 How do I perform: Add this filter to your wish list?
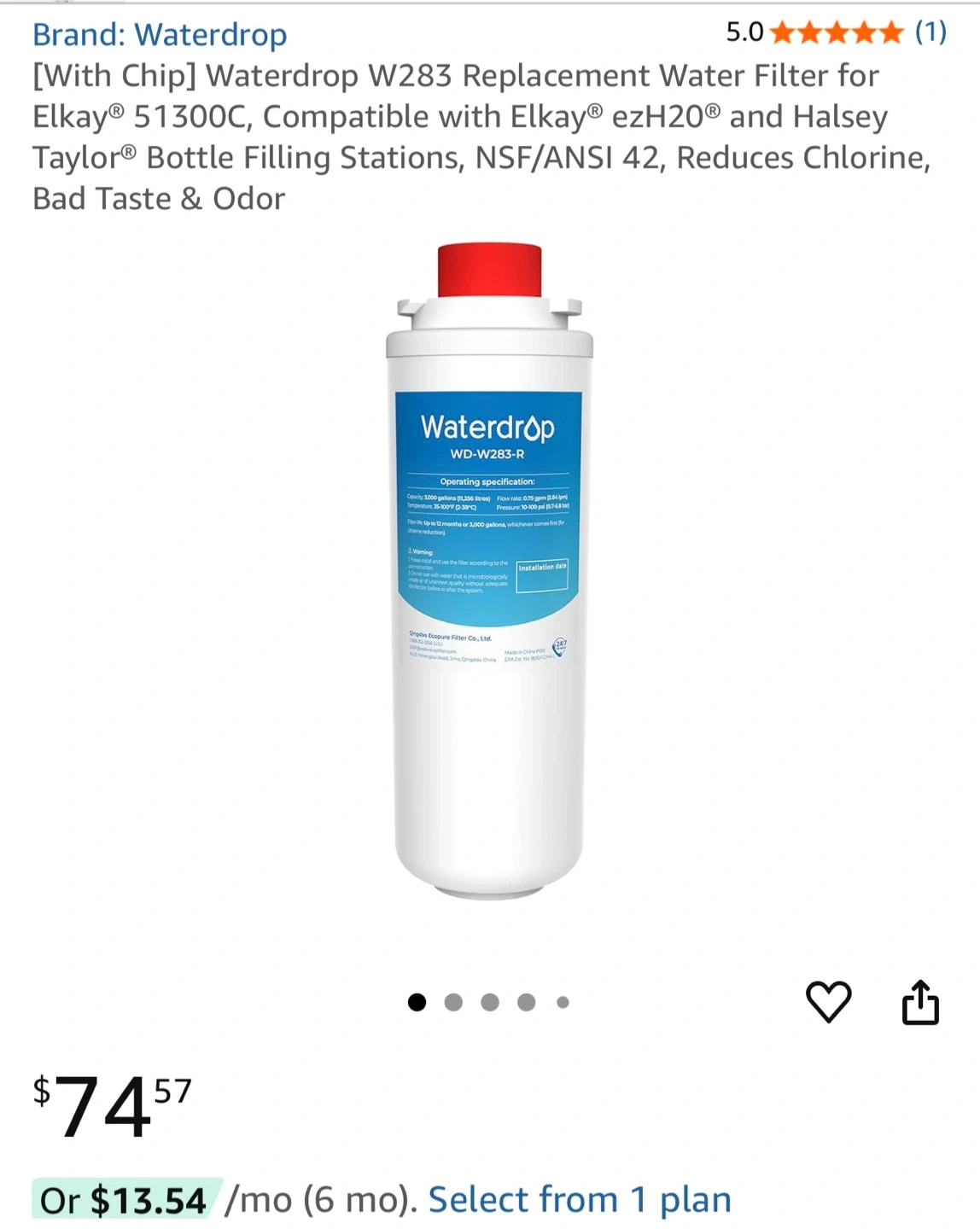pyautogui.click(x=828, y=1001)
